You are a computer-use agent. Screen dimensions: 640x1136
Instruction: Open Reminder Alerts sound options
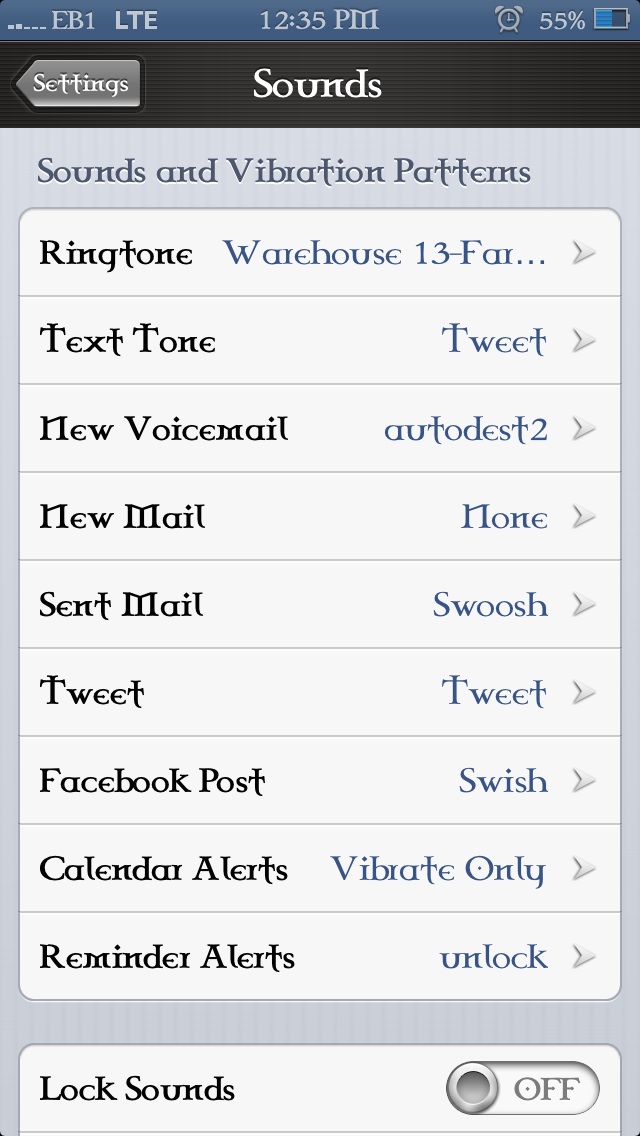[320, 956]
